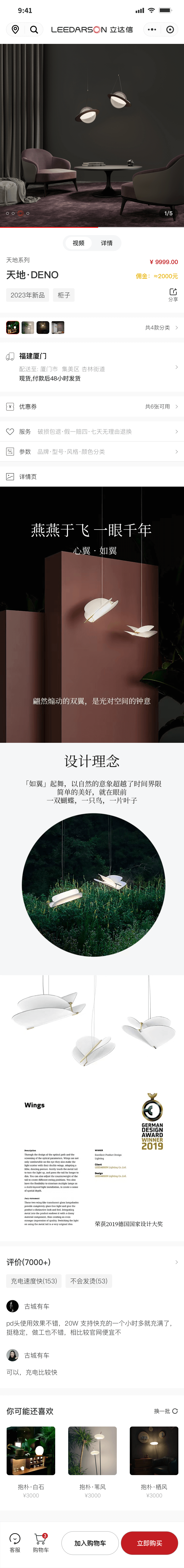Buy now with 立即购买
The width and height of the screenshot is (184, 1568).
(149, 1538)
